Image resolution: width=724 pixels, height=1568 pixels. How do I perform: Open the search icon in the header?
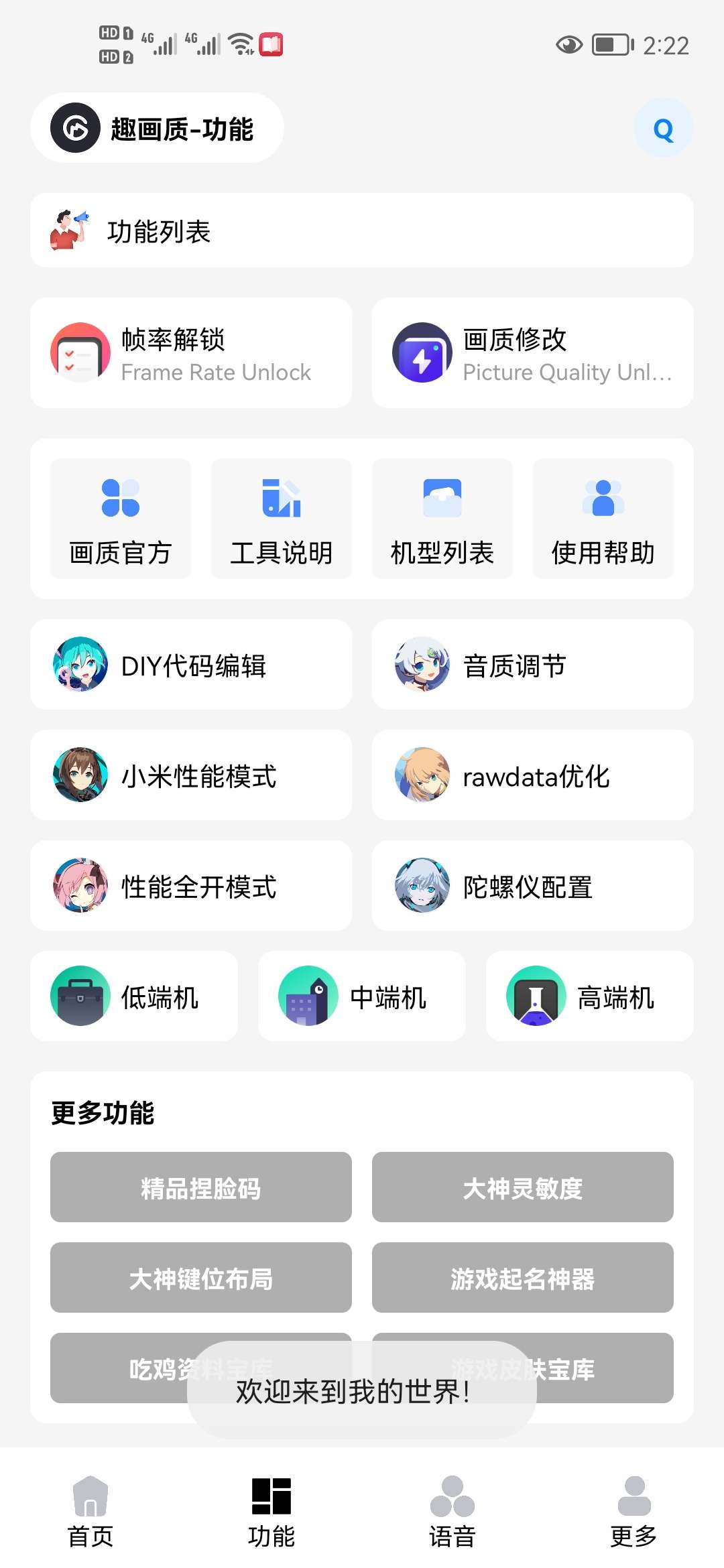point(663,129)
